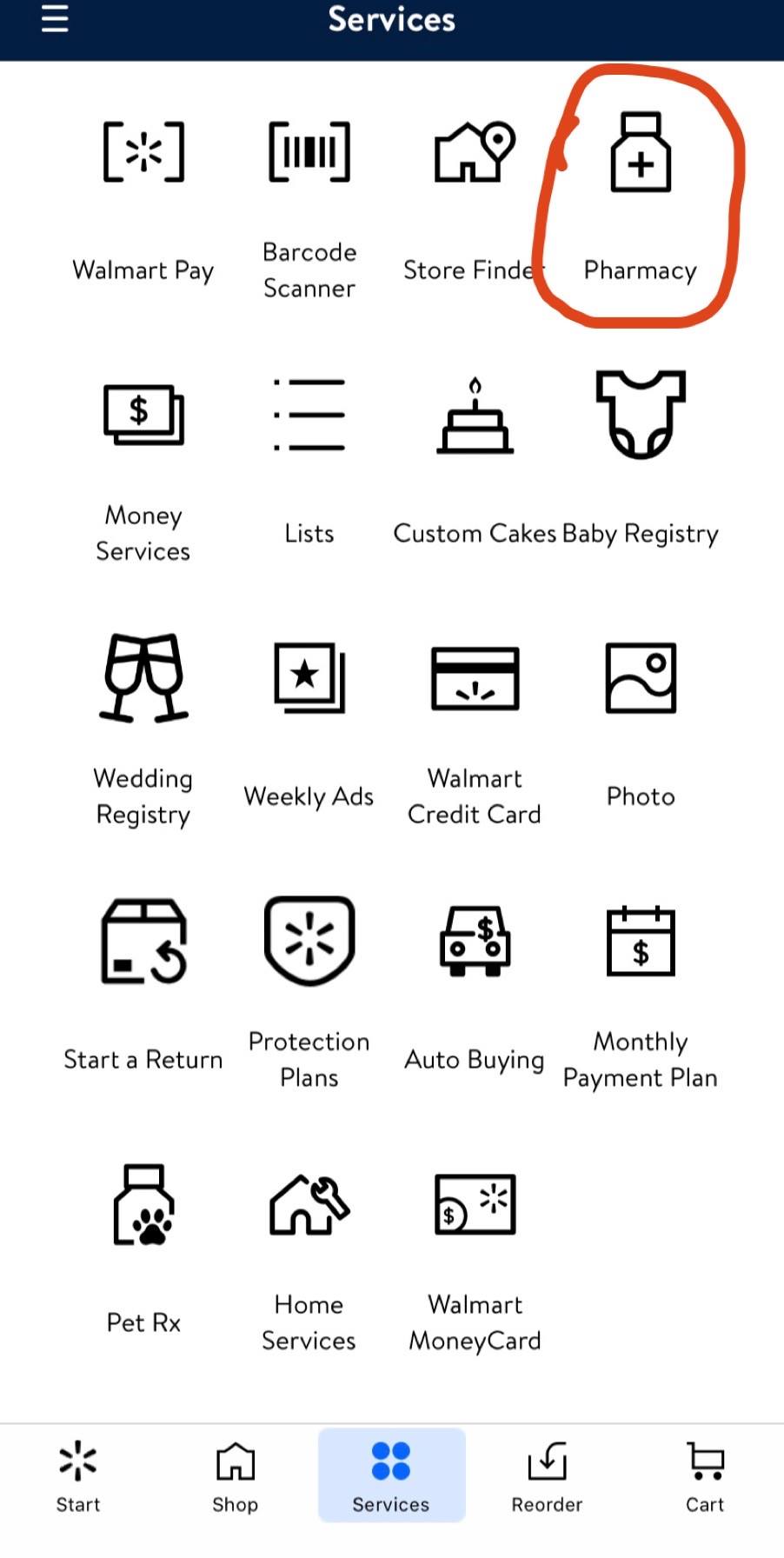Viewport: 784px width, 1558px height.
Task: Open the Cart tab
Action: coord(704,1475)
